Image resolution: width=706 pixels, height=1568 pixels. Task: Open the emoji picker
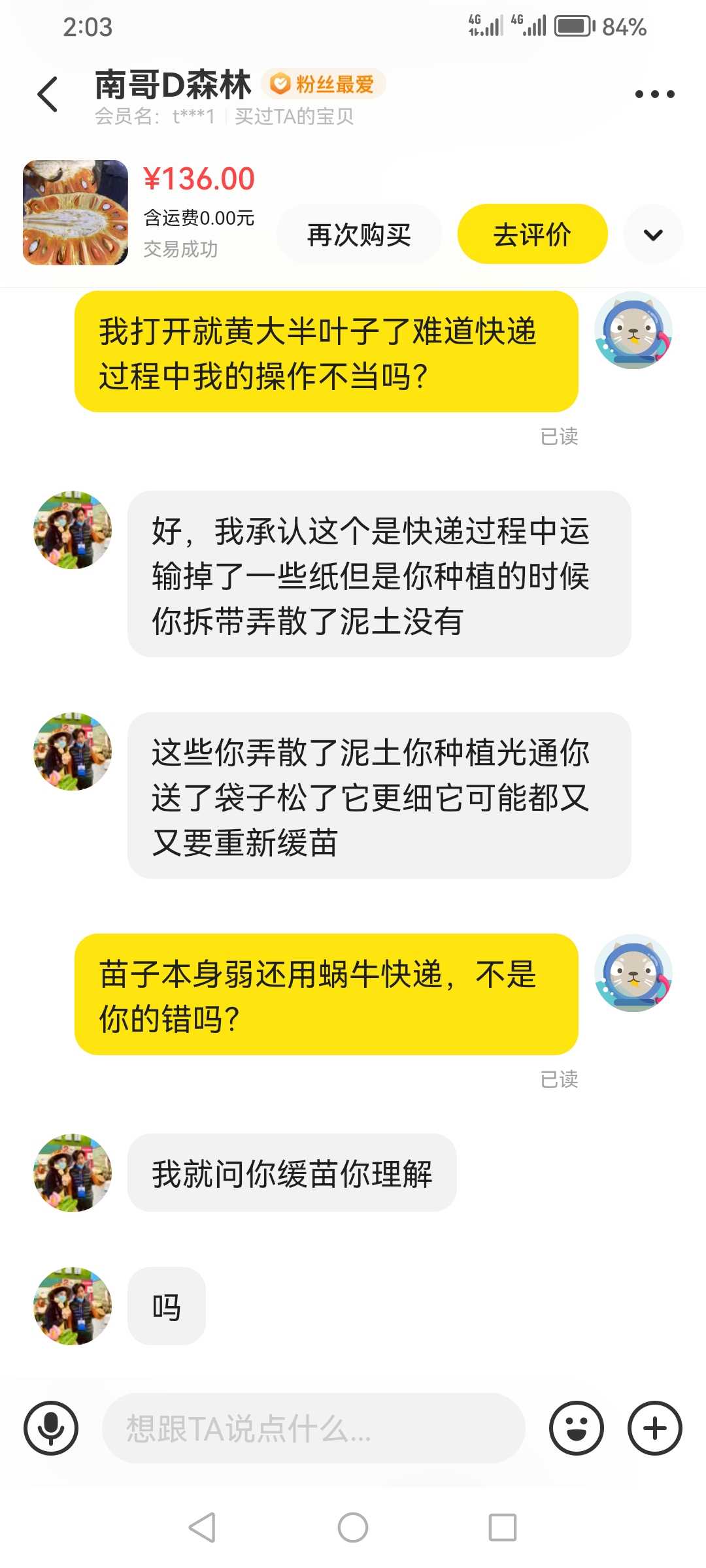(x=577, y=1428)
